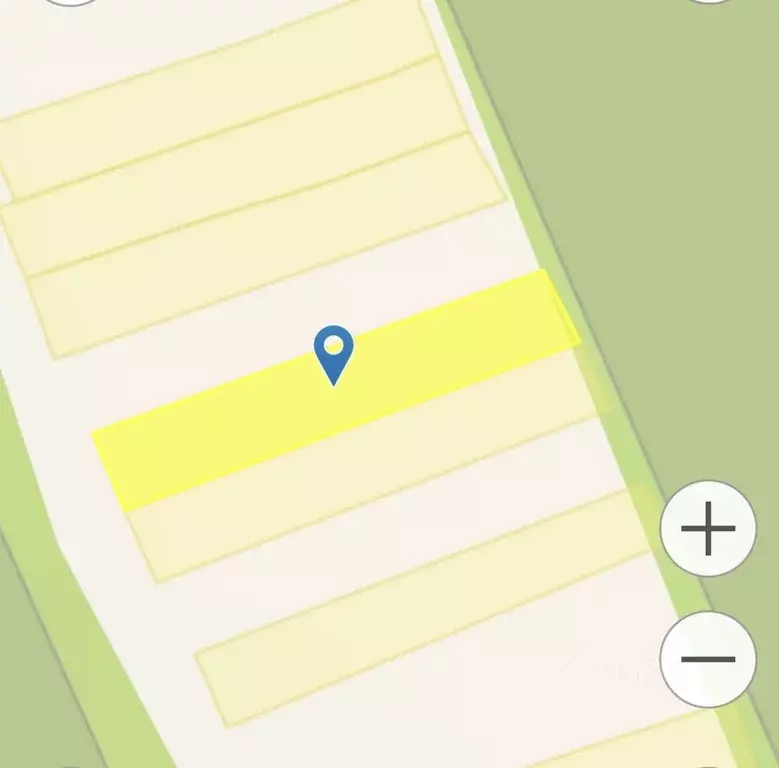The image size is (779, 768).
Task: Zoom out of the map
Action: (708, 659)
